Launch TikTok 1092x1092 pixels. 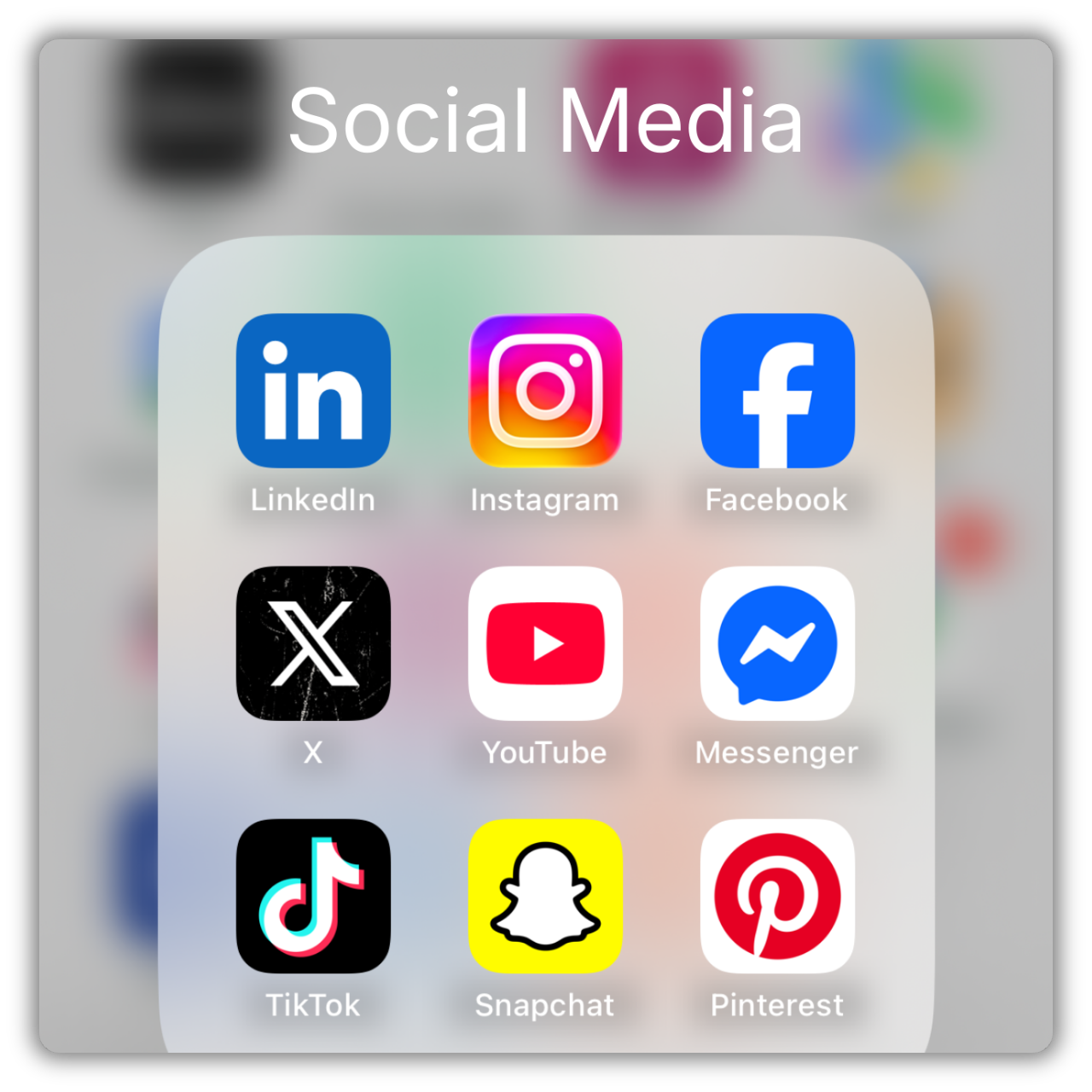(x=313, y=896)
